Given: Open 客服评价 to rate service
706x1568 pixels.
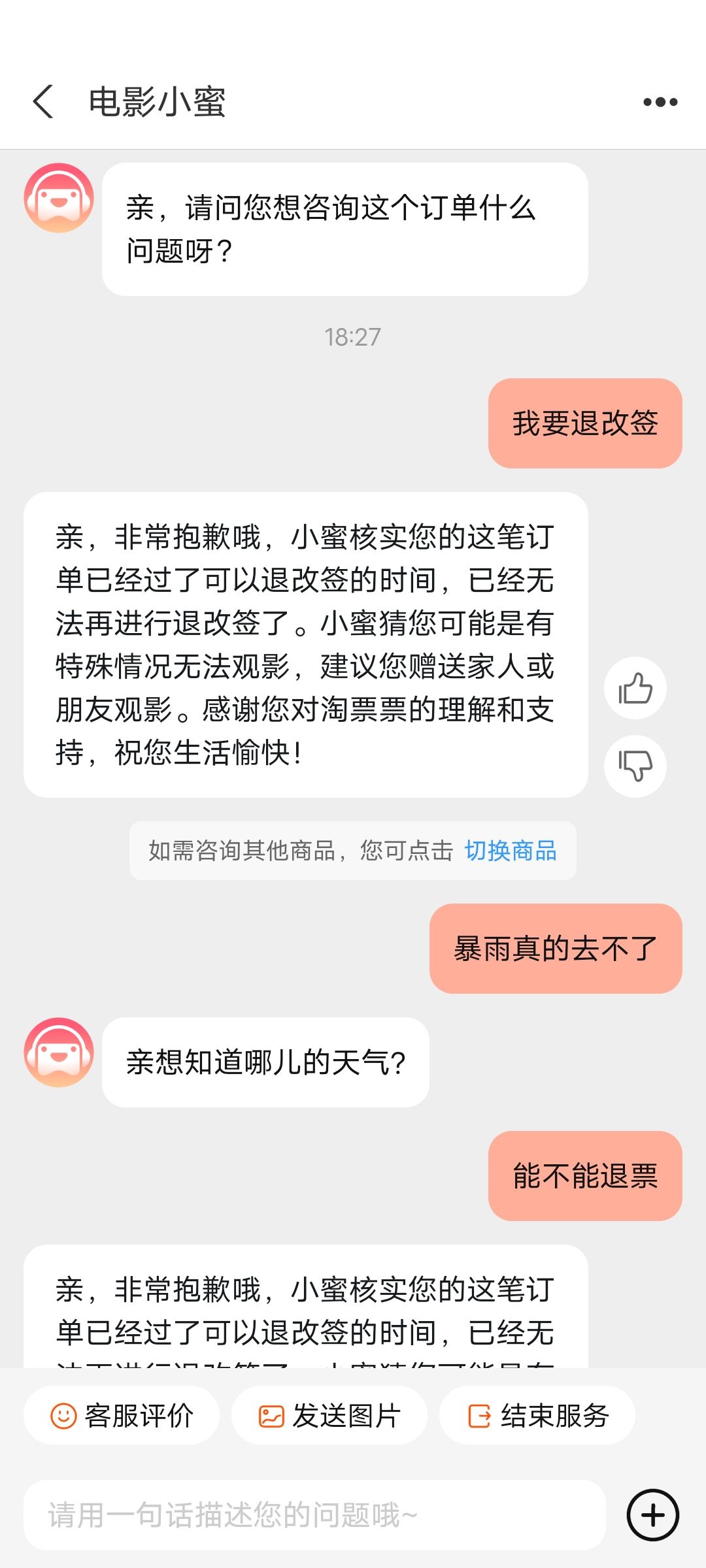Looking at the screenshot, I should [x=122, y=1416].
